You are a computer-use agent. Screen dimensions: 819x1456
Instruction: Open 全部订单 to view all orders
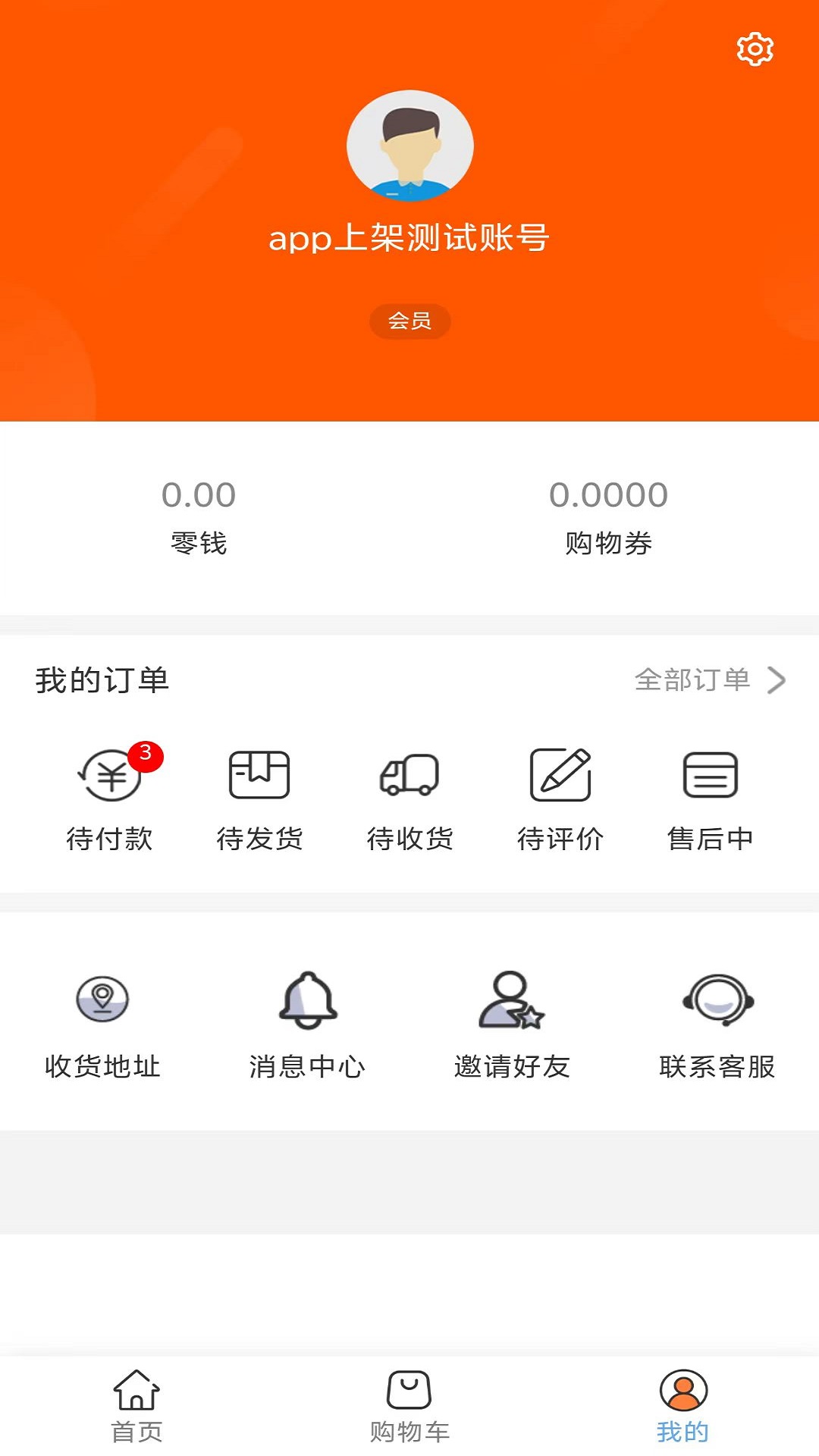point(693,680)
